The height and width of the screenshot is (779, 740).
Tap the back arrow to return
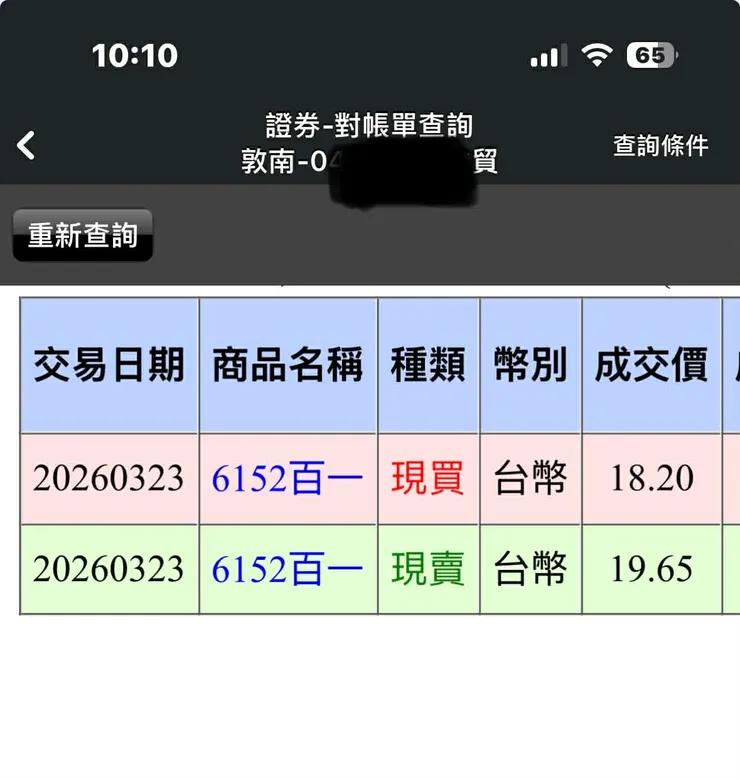(25, 143)
